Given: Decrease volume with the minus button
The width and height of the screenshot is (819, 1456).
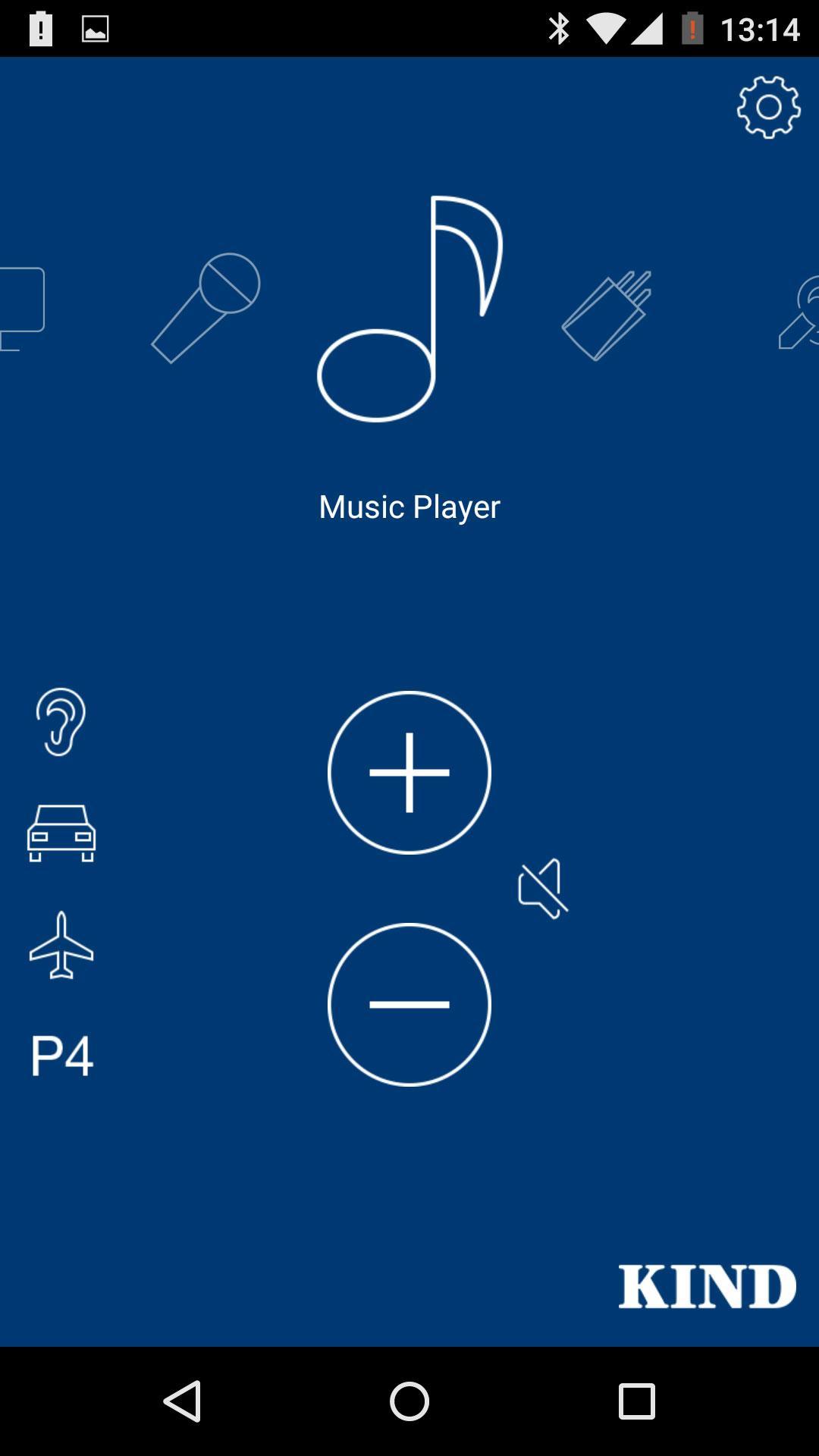Looking at the screenshot, I should [x=409, y=1005].
